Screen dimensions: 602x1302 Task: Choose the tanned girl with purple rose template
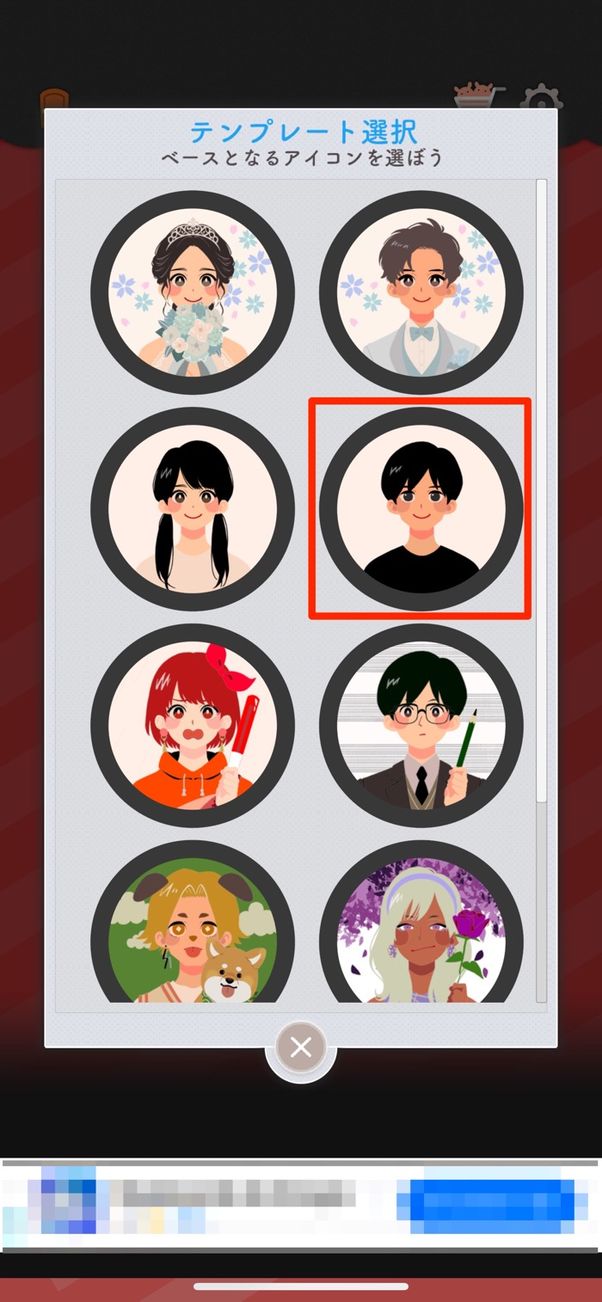point(421,925)
